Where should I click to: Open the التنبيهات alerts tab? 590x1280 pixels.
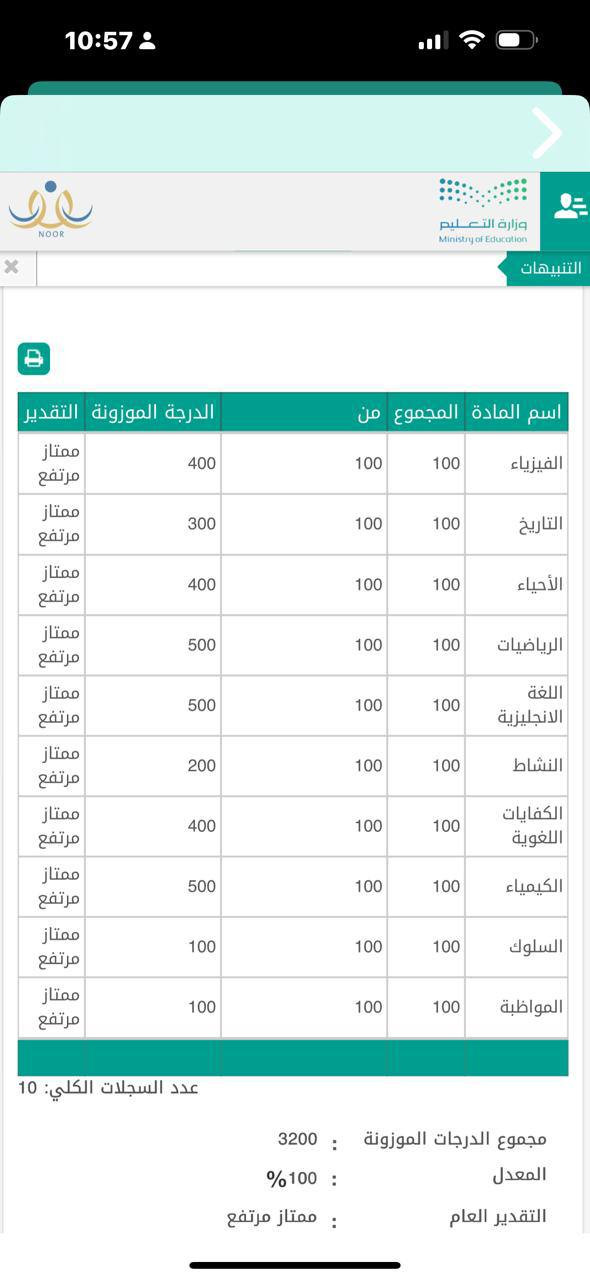551,270
